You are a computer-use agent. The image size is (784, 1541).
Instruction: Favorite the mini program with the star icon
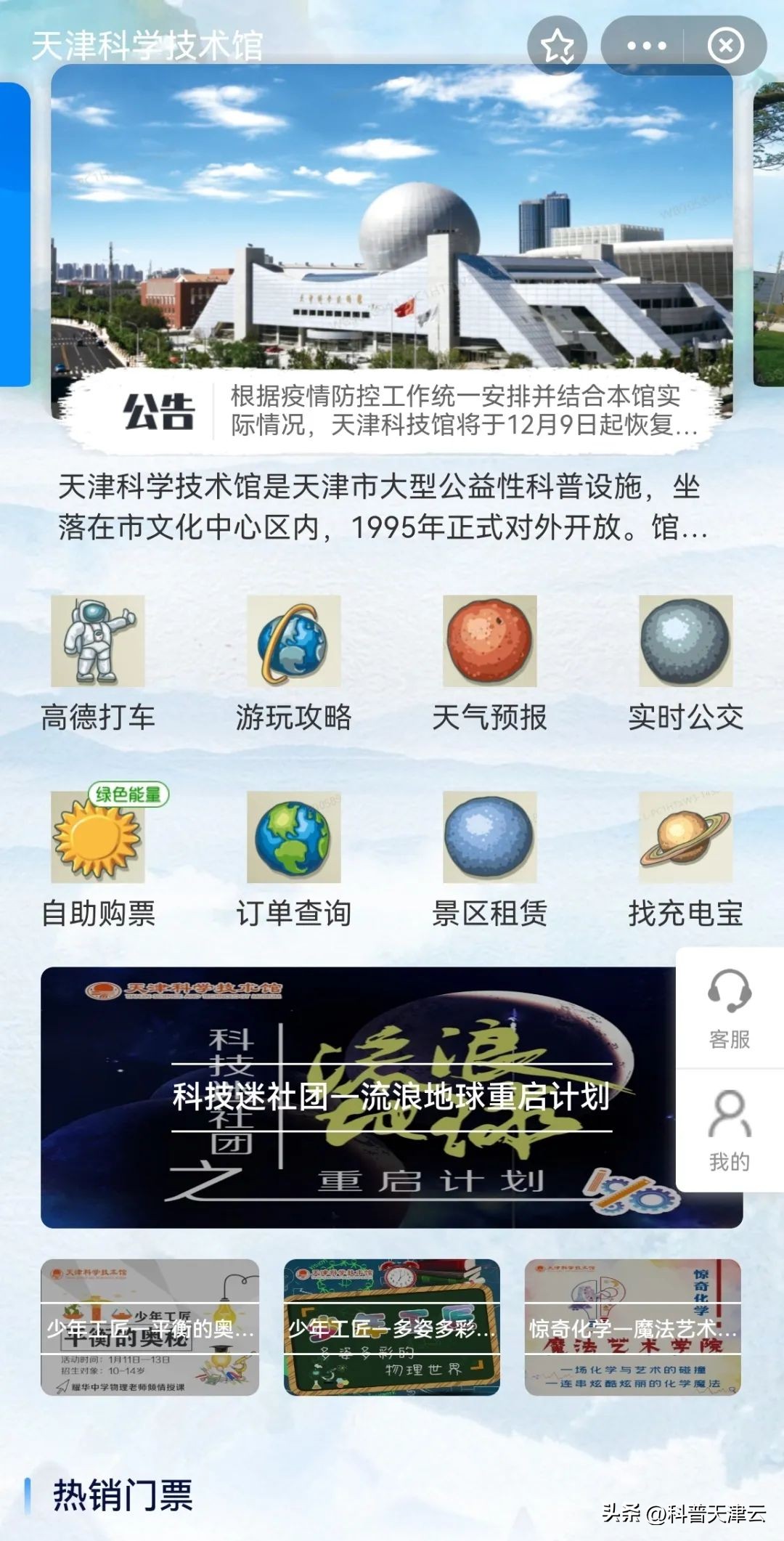557,44
